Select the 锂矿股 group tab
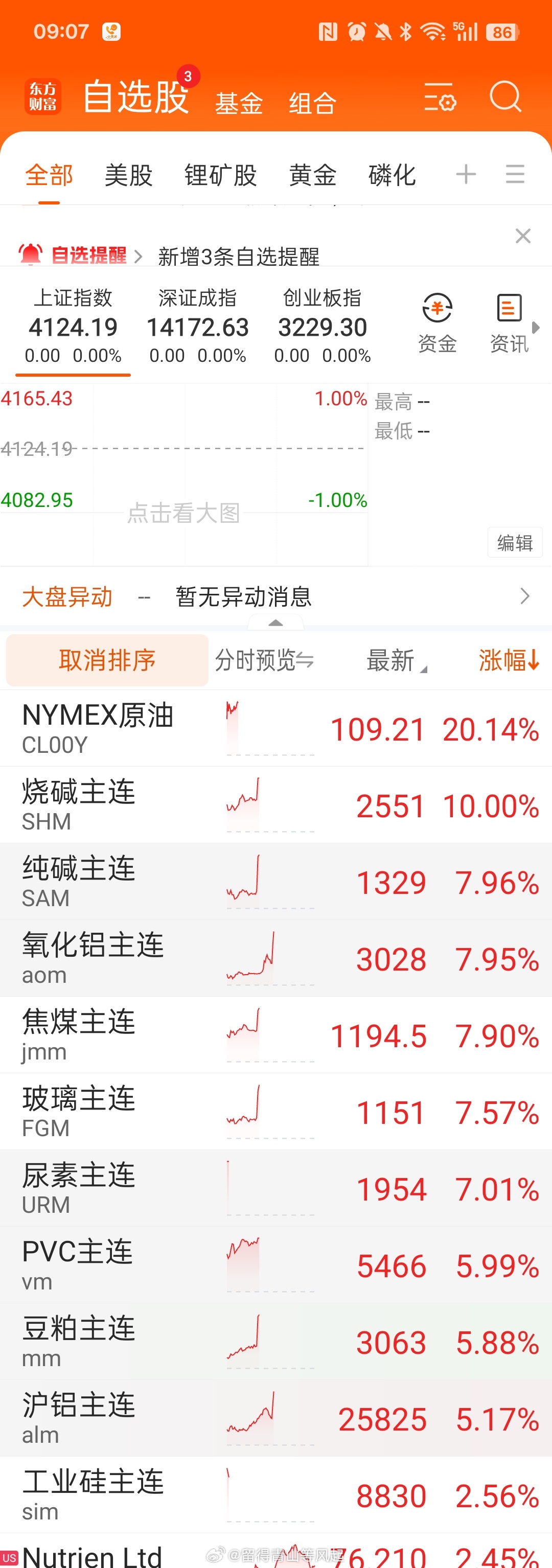Image resolution: width=552 pixels, height=1568 pixels. (220, 175)
